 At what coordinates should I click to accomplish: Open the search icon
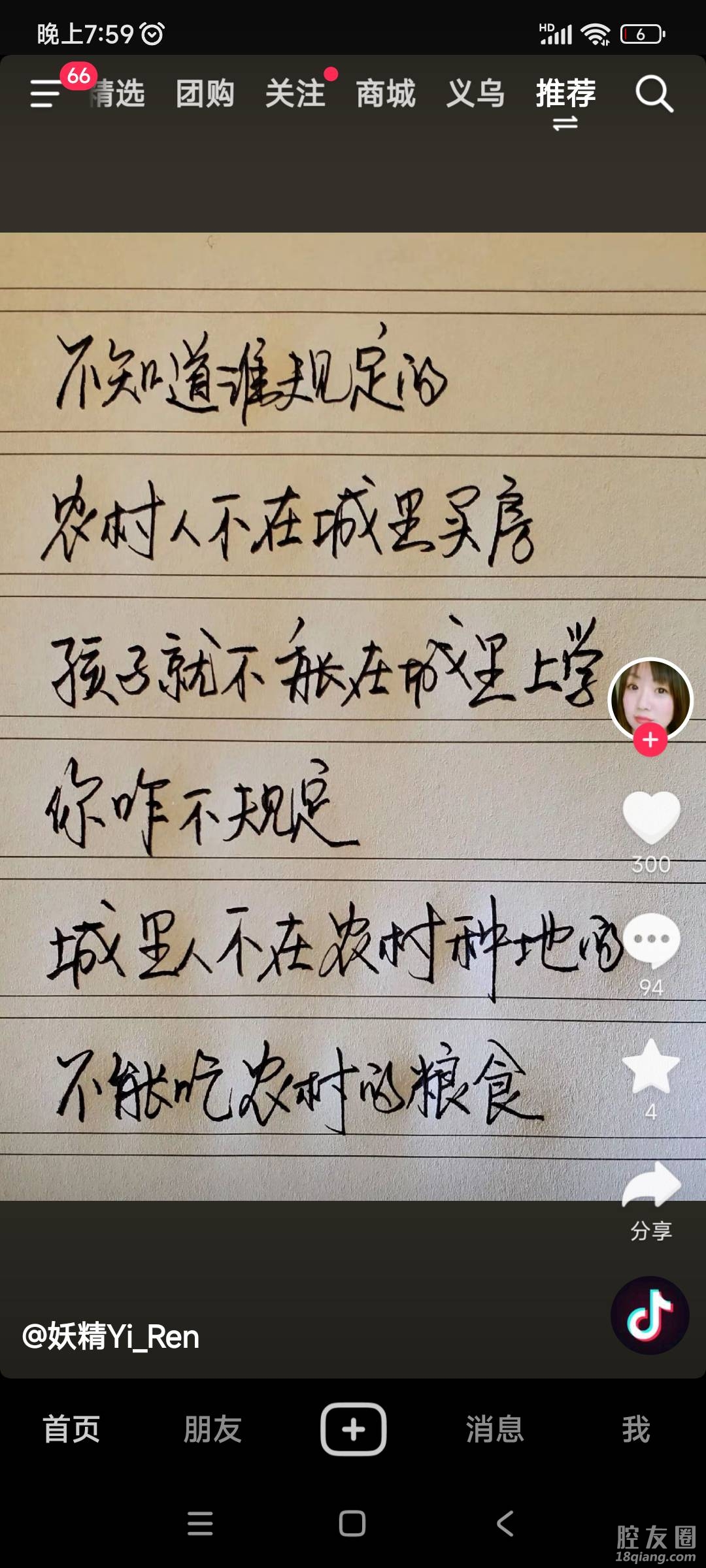(654, 95)
